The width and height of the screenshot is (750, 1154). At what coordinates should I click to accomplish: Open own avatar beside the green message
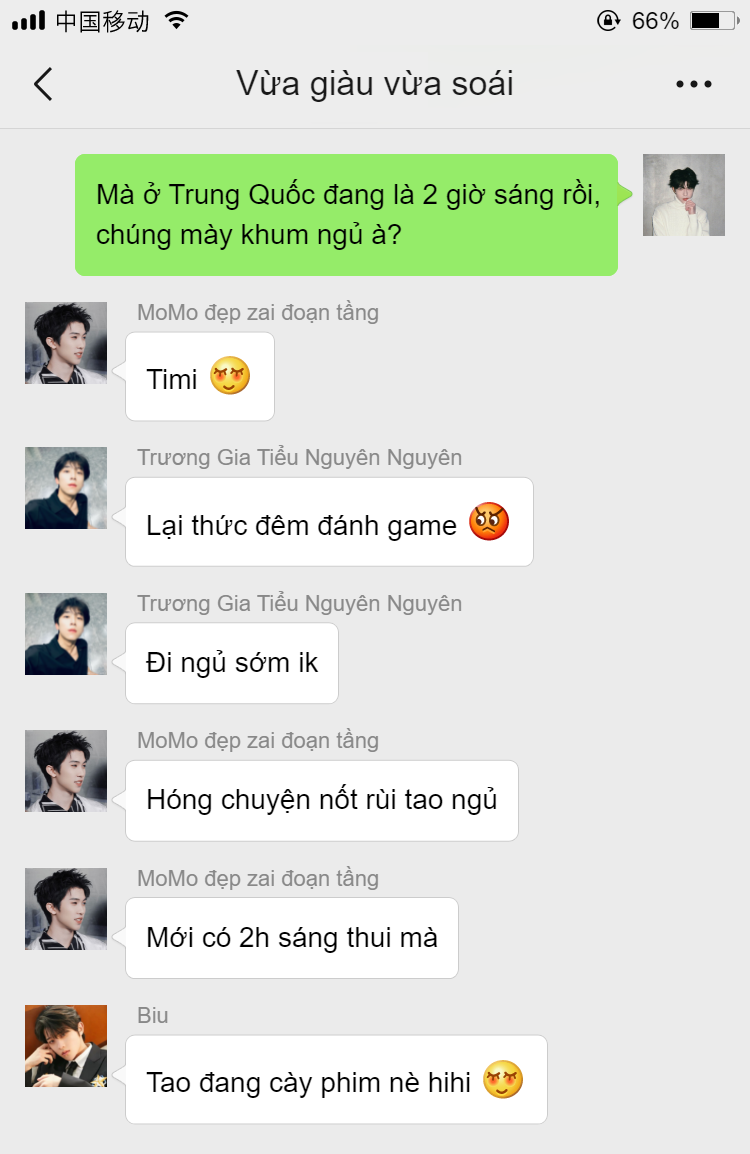click(683, 195)
